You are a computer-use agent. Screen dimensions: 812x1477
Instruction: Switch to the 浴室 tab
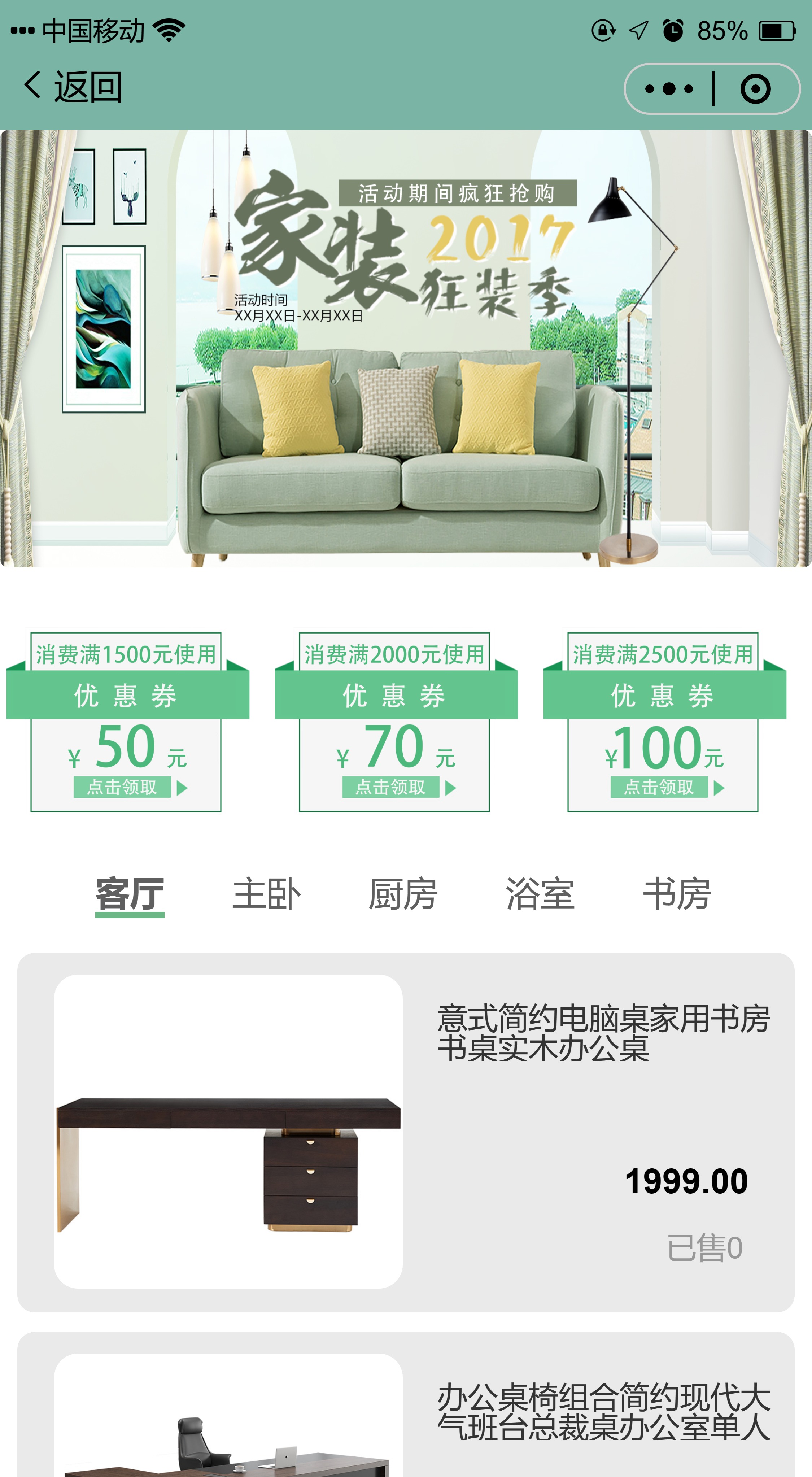click(540, 894)
